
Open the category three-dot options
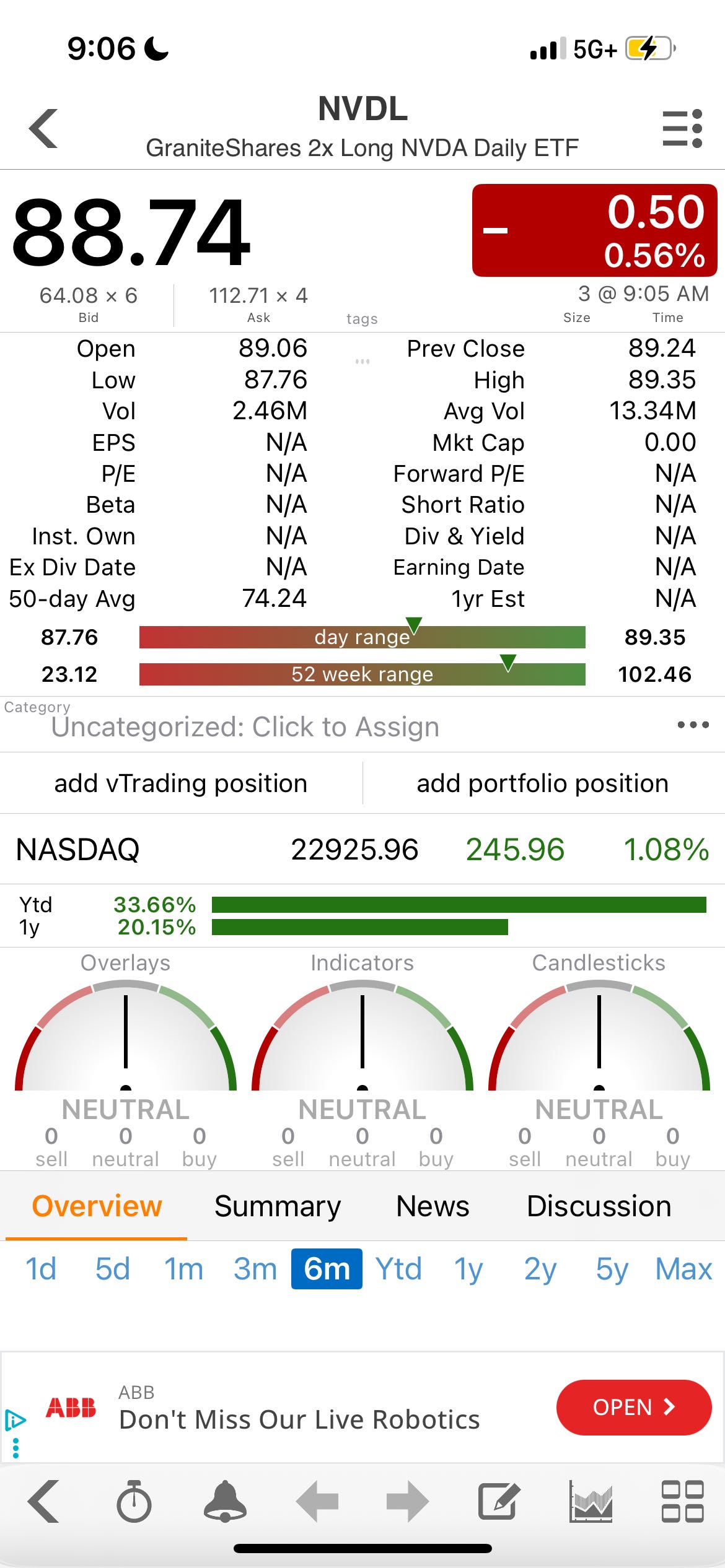(693, 725)
